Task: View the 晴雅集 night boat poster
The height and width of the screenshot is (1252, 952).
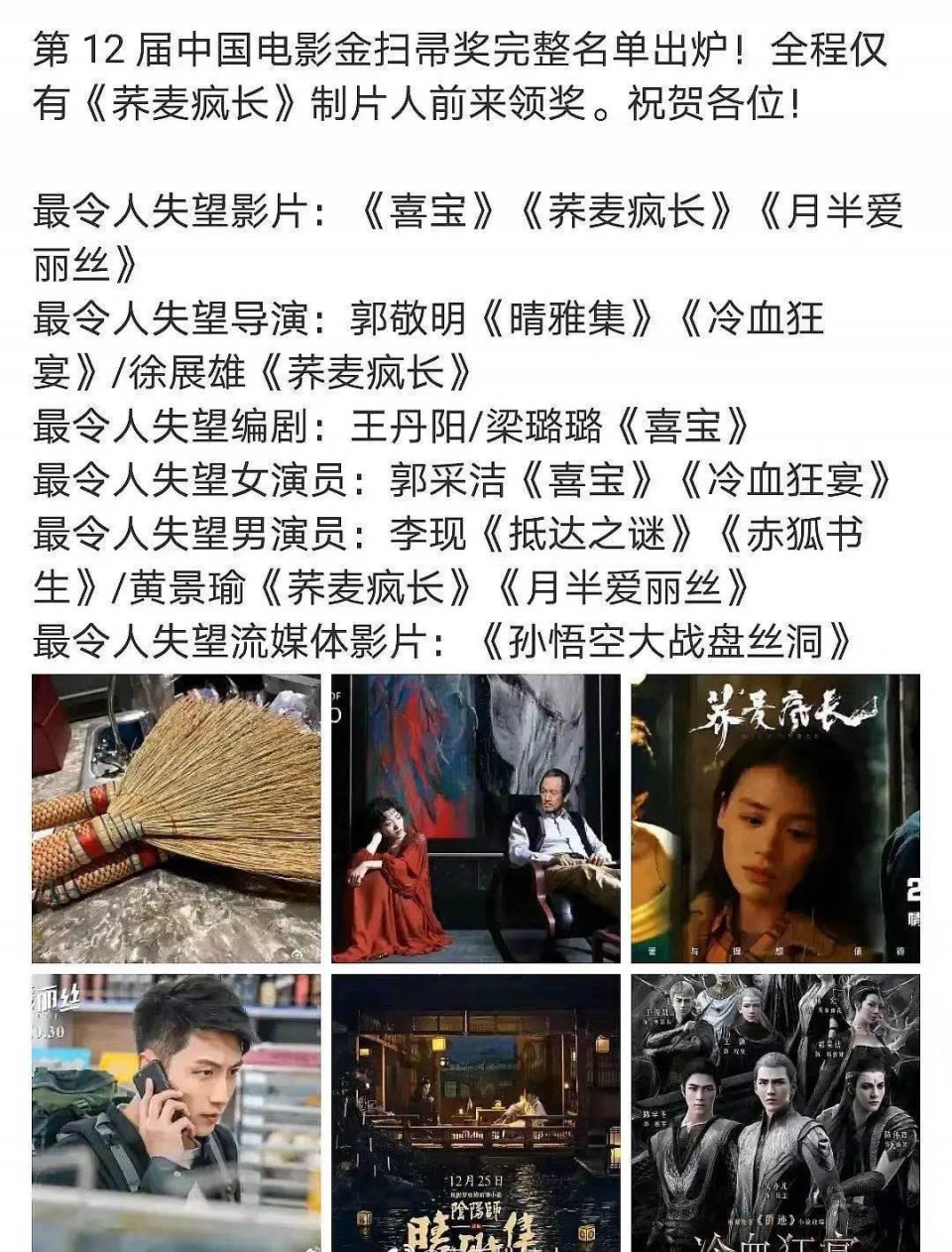Action: (x=476, y=1111)
